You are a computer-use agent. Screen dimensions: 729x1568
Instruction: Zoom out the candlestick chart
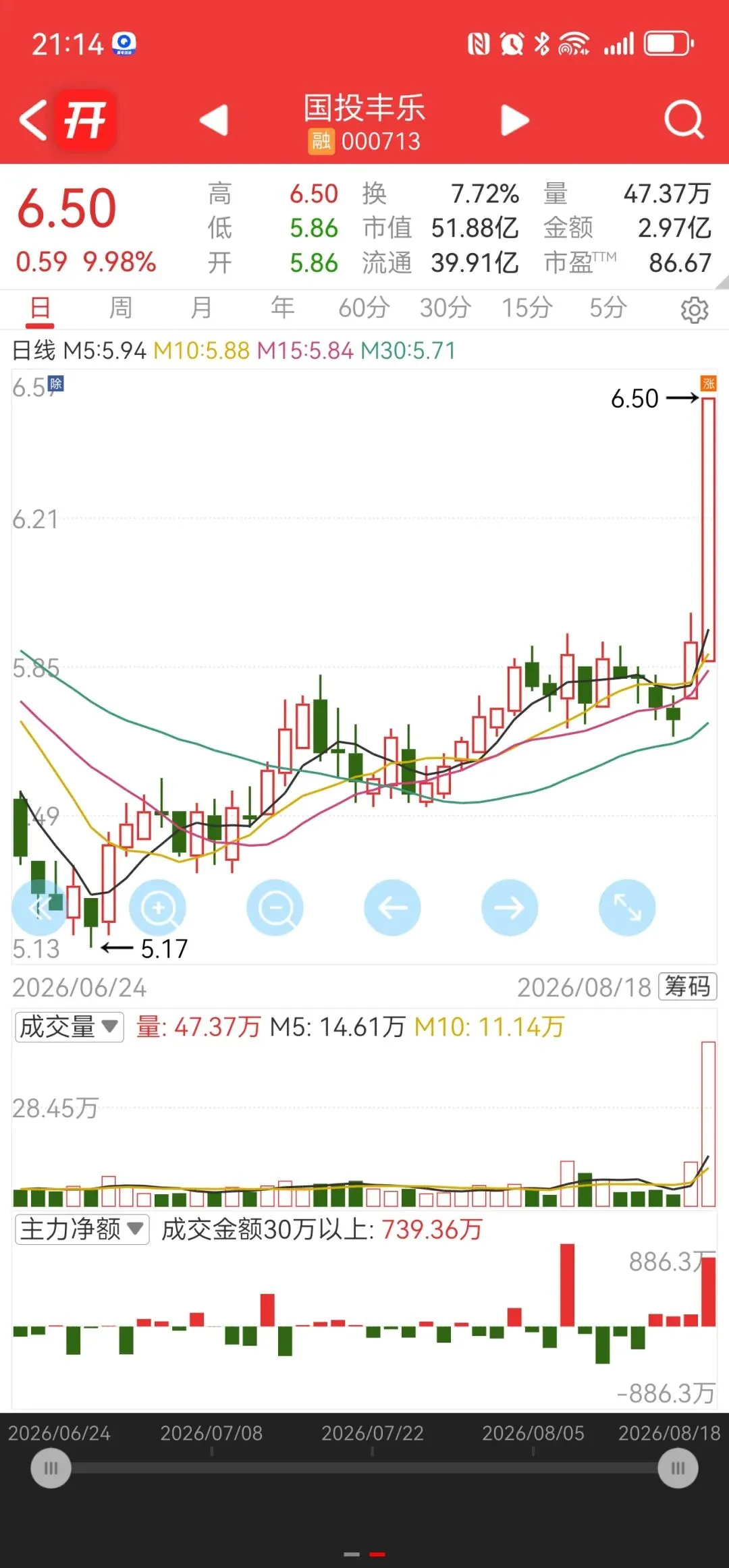click(x=275, y=907)
